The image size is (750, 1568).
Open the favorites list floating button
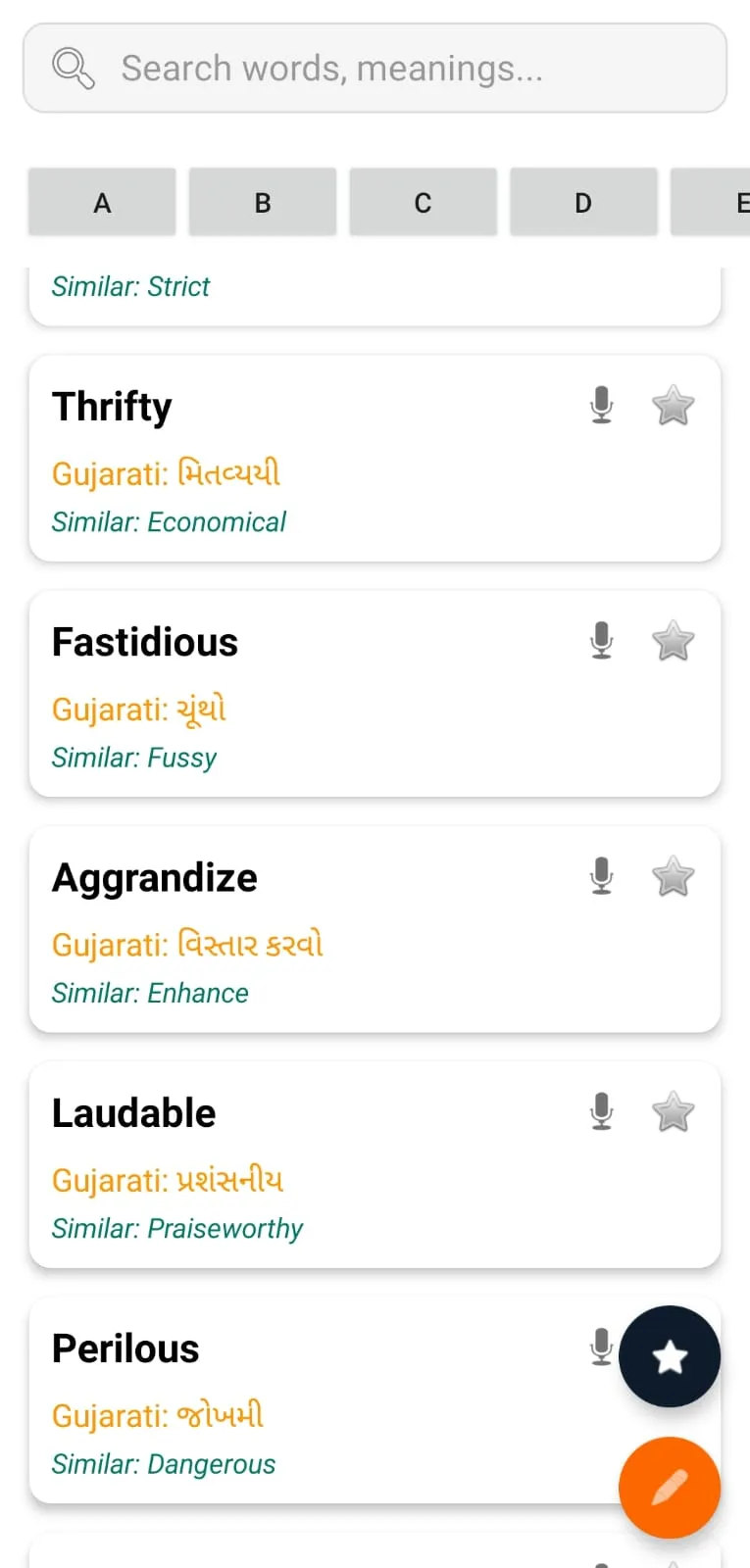(670, 1357)
